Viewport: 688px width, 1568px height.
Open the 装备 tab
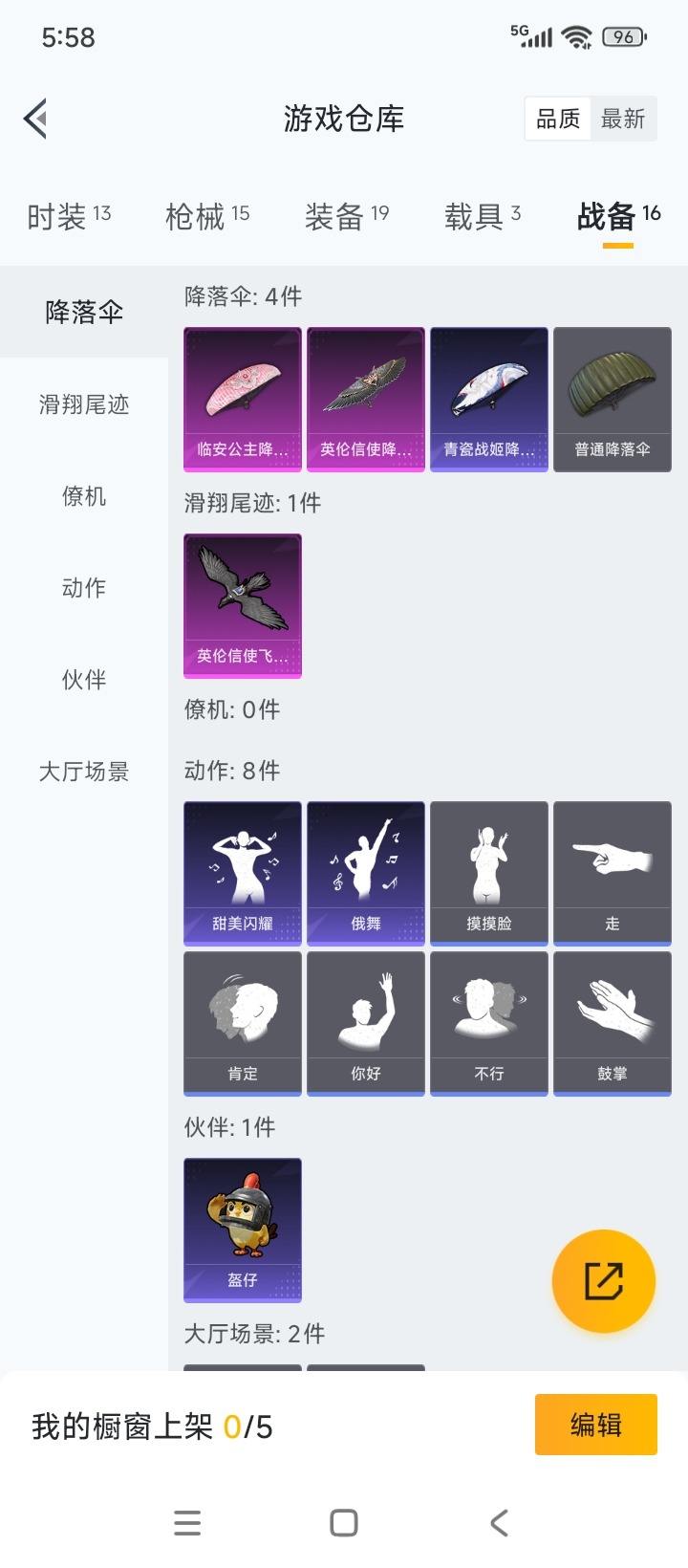(x=347, y=216)
